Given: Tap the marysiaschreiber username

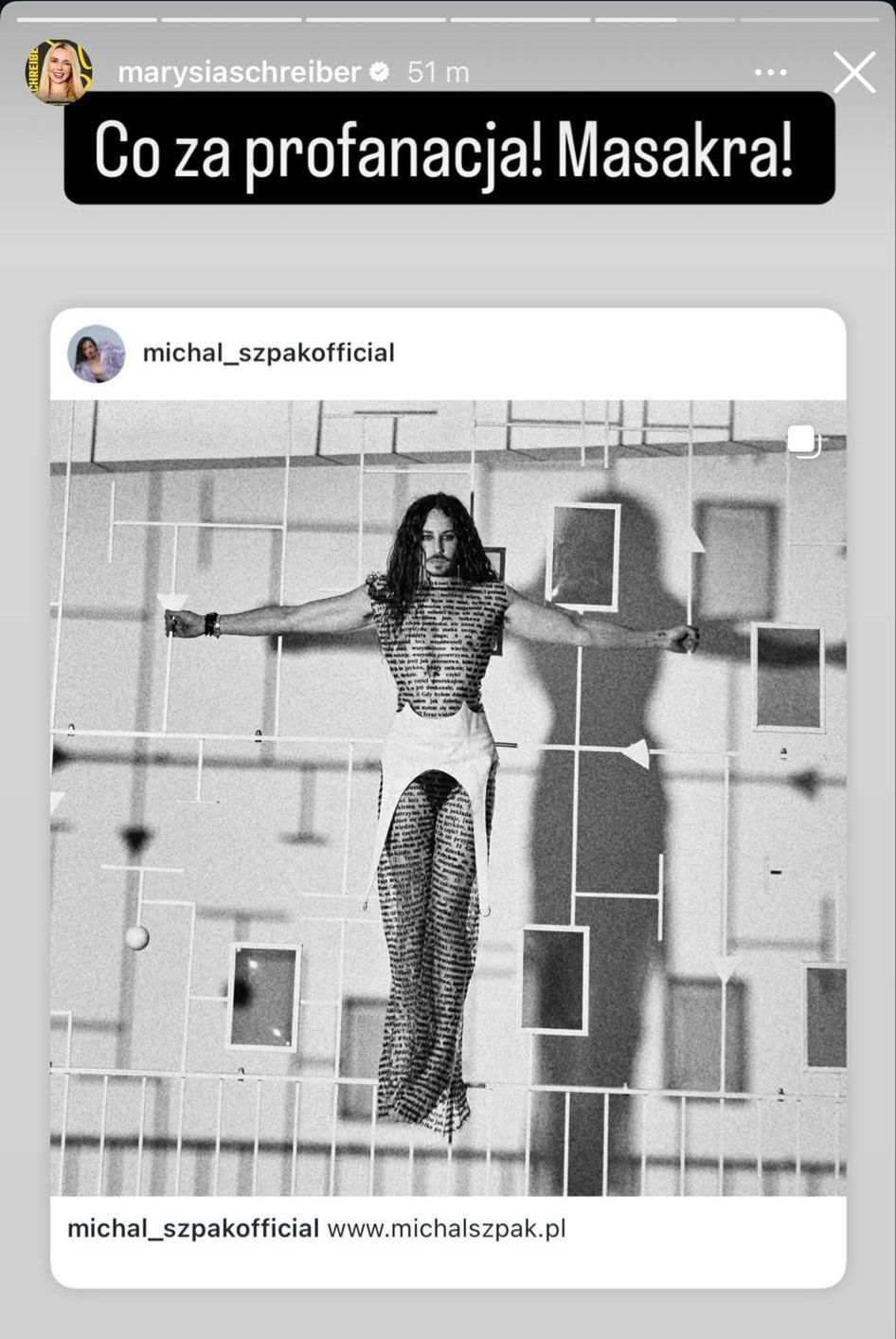Looking at the screenshot, I should point(239,72).
